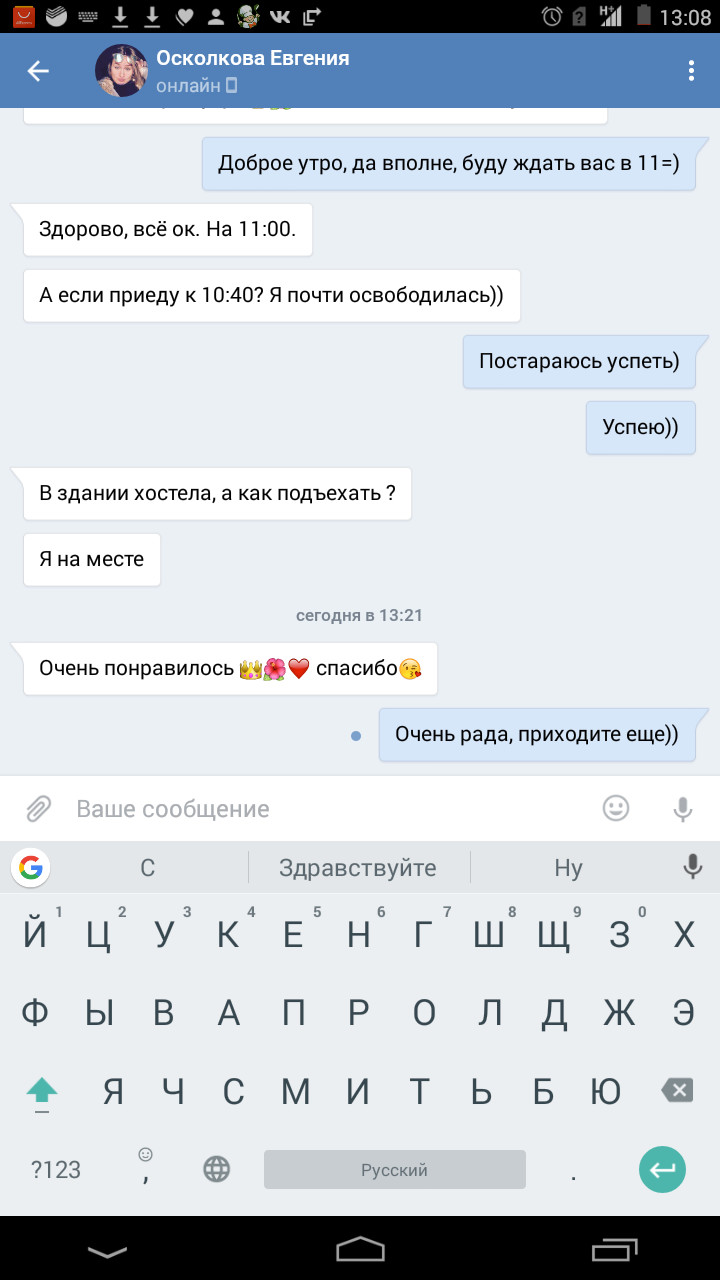Viewport: 720px width, 1280px height.
Task: Tap the green enter key
Action: click(x=663, y=1169)
